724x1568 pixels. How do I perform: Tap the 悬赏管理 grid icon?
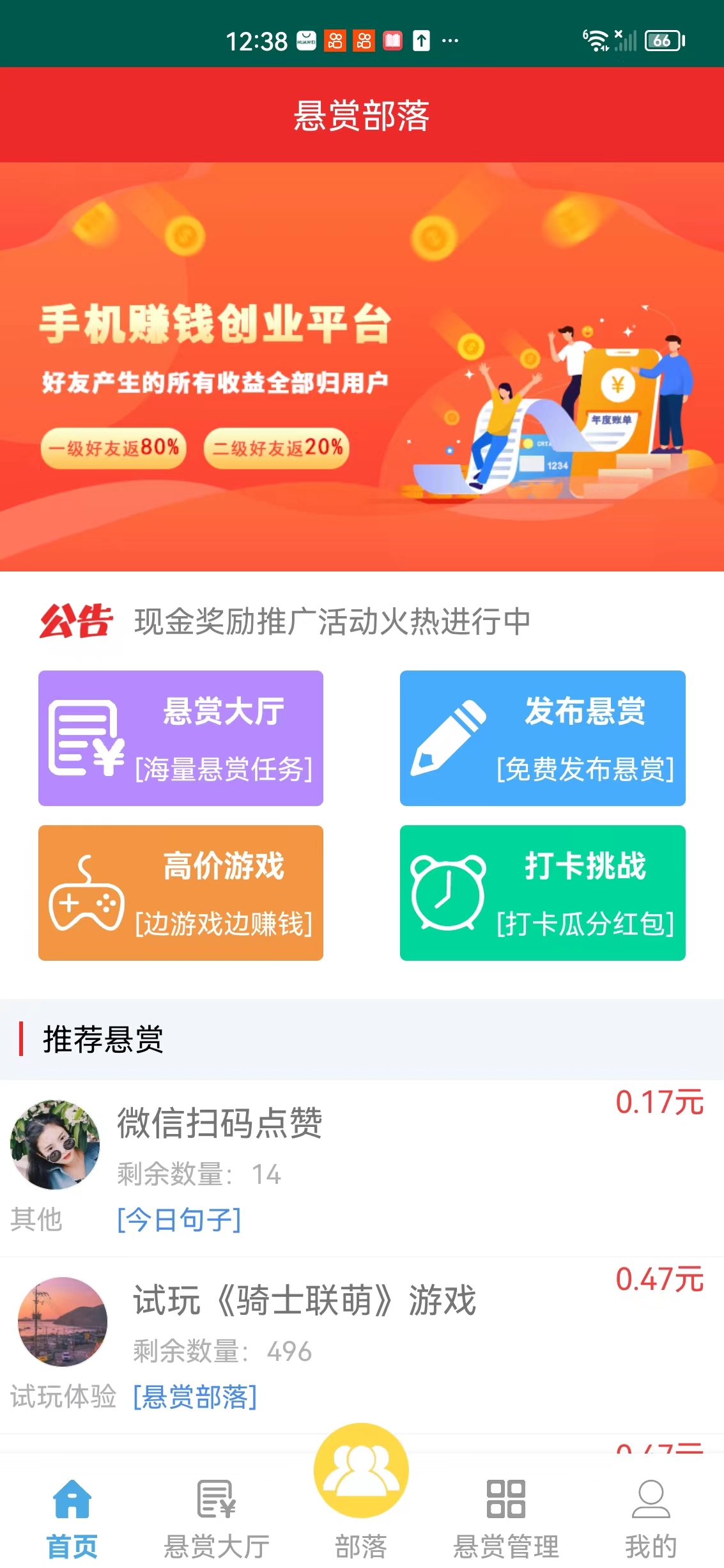[505, 1499]
